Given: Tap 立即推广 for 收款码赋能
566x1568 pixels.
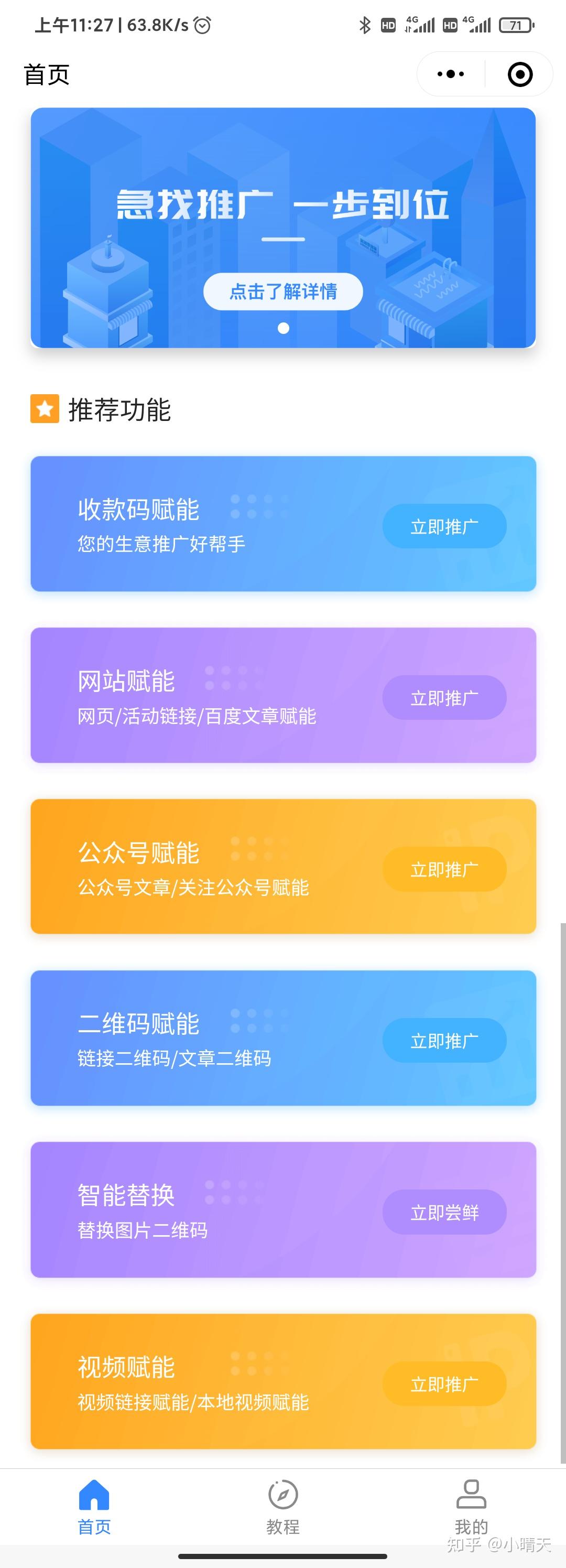Looking at the screenshot, I should click(x=444, y=526).
